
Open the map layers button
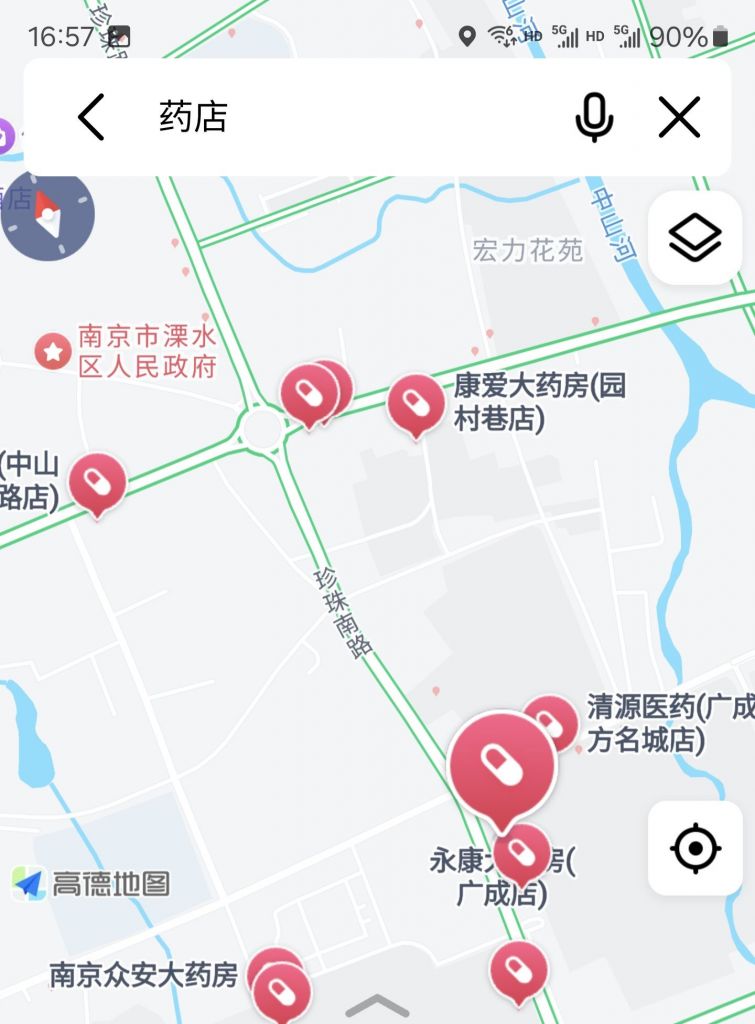pos(695,239)
